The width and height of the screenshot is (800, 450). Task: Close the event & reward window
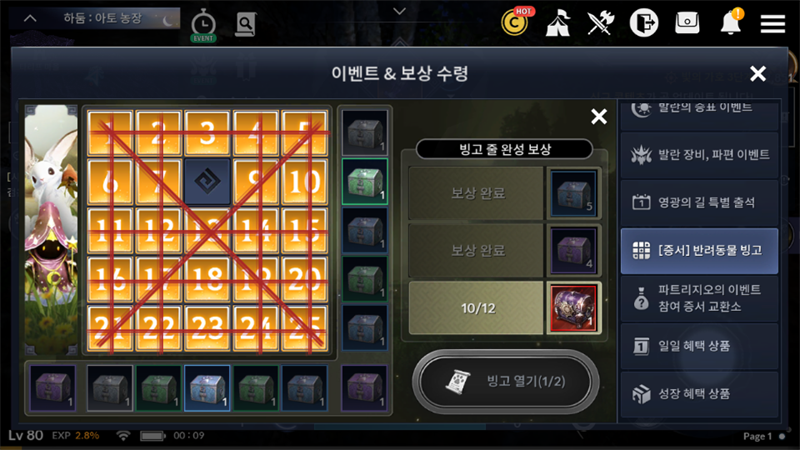click(x=758, y=74)
